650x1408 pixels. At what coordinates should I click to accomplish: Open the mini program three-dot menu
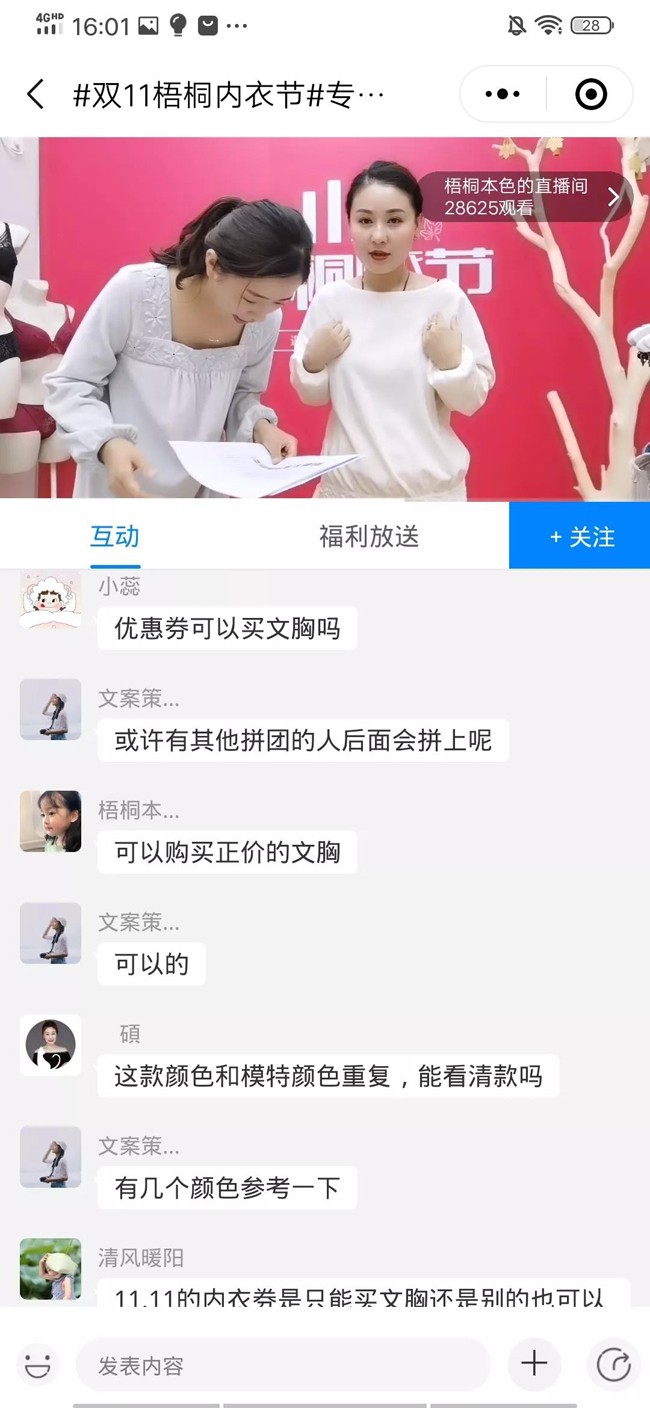tap(502, 95)
